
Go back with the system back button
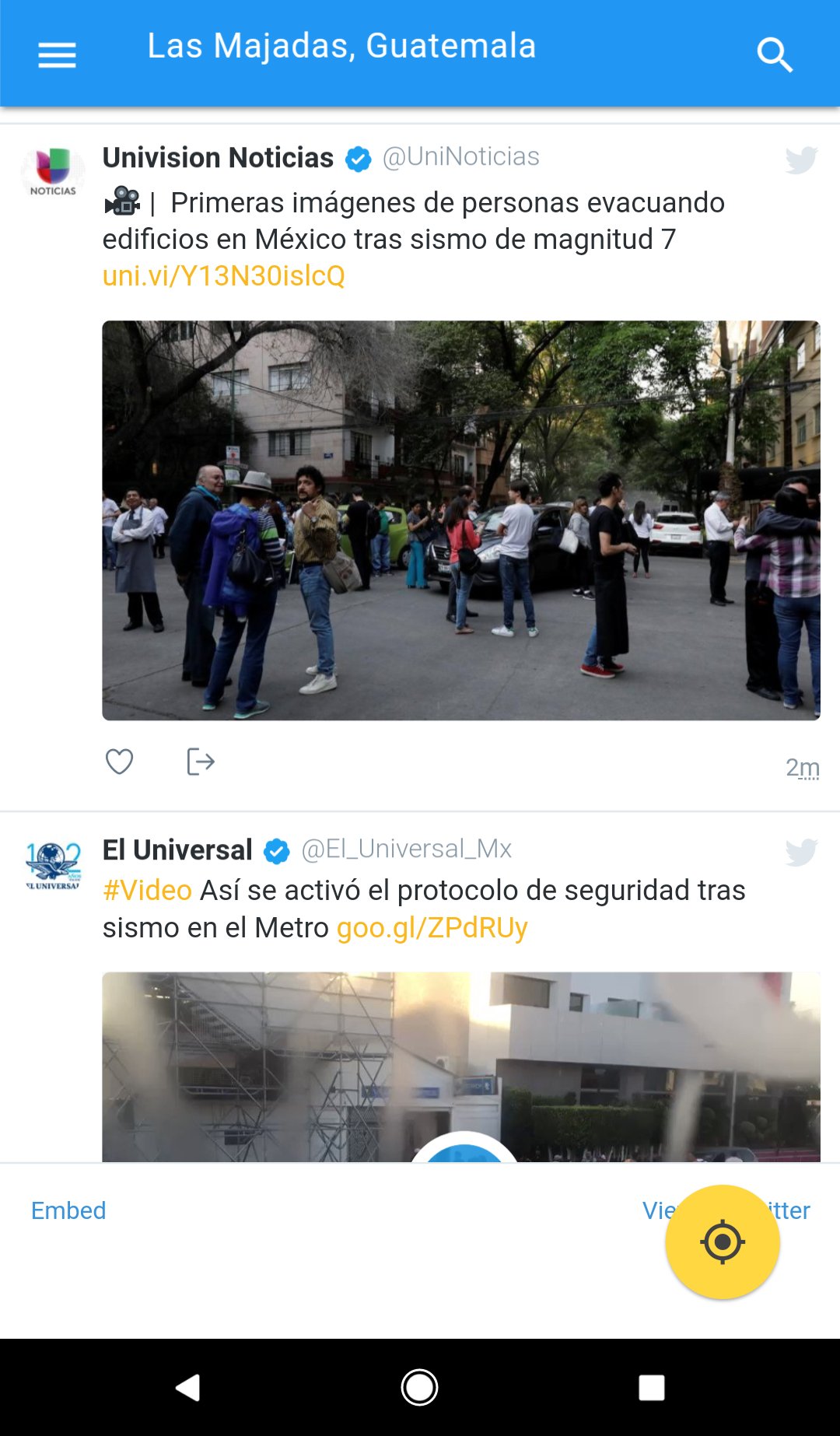188,1388
